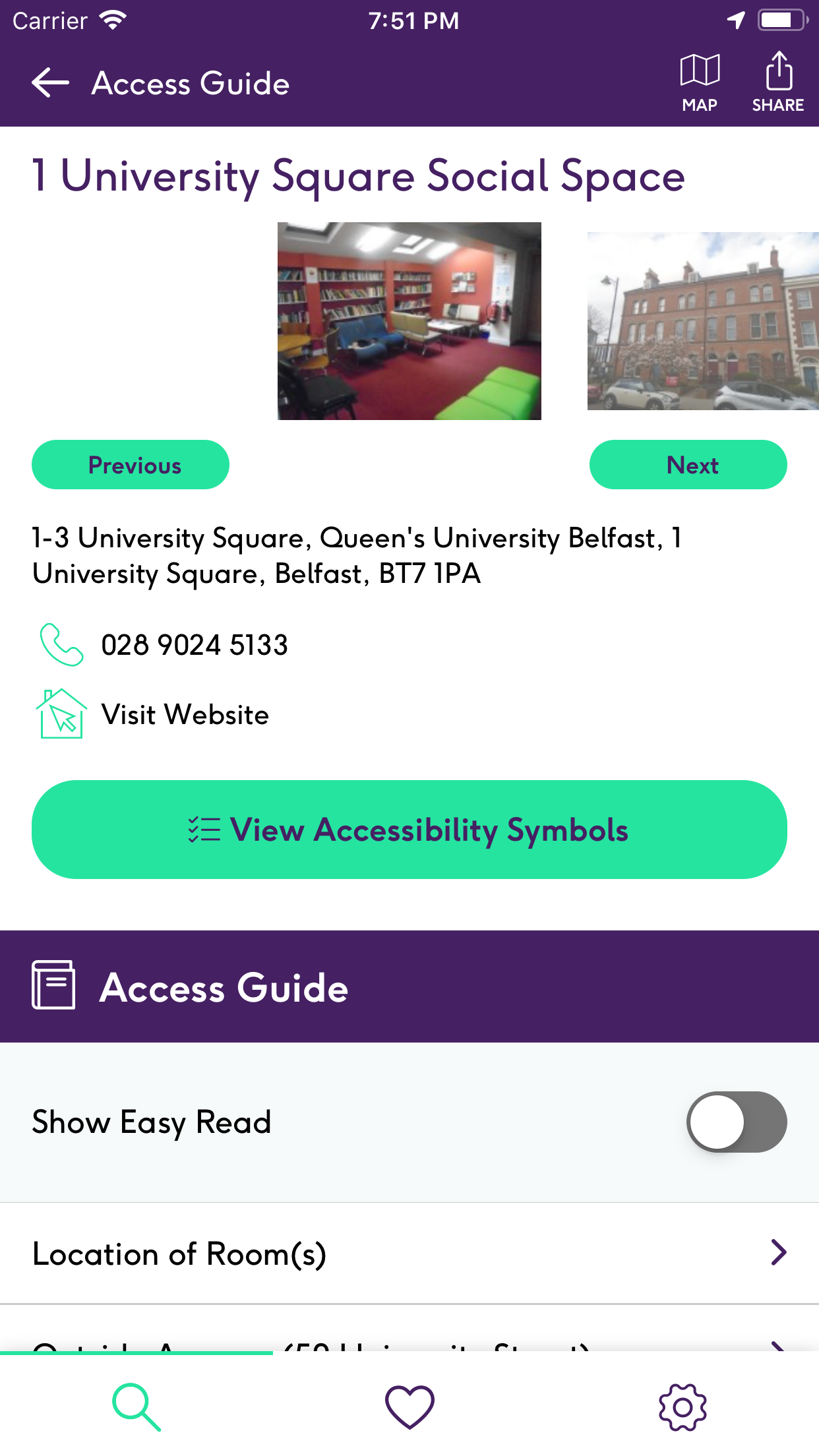This screenshot has width=819, height=1456.
Task: Open the social space interior photo
Action: pos(409,321)
